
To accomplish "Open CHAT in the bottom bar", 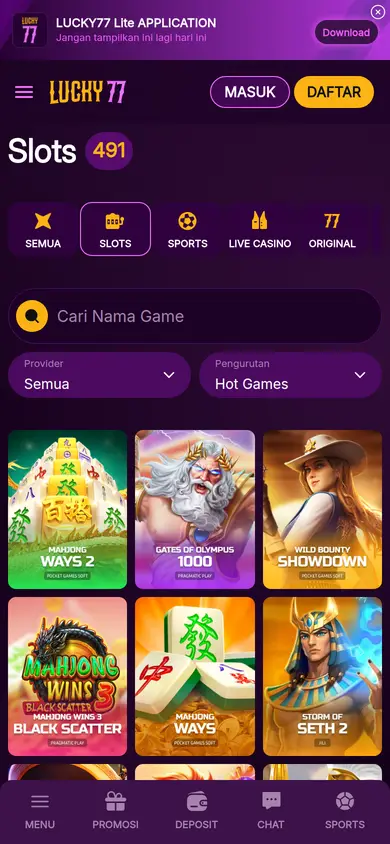I will point(271,810).
